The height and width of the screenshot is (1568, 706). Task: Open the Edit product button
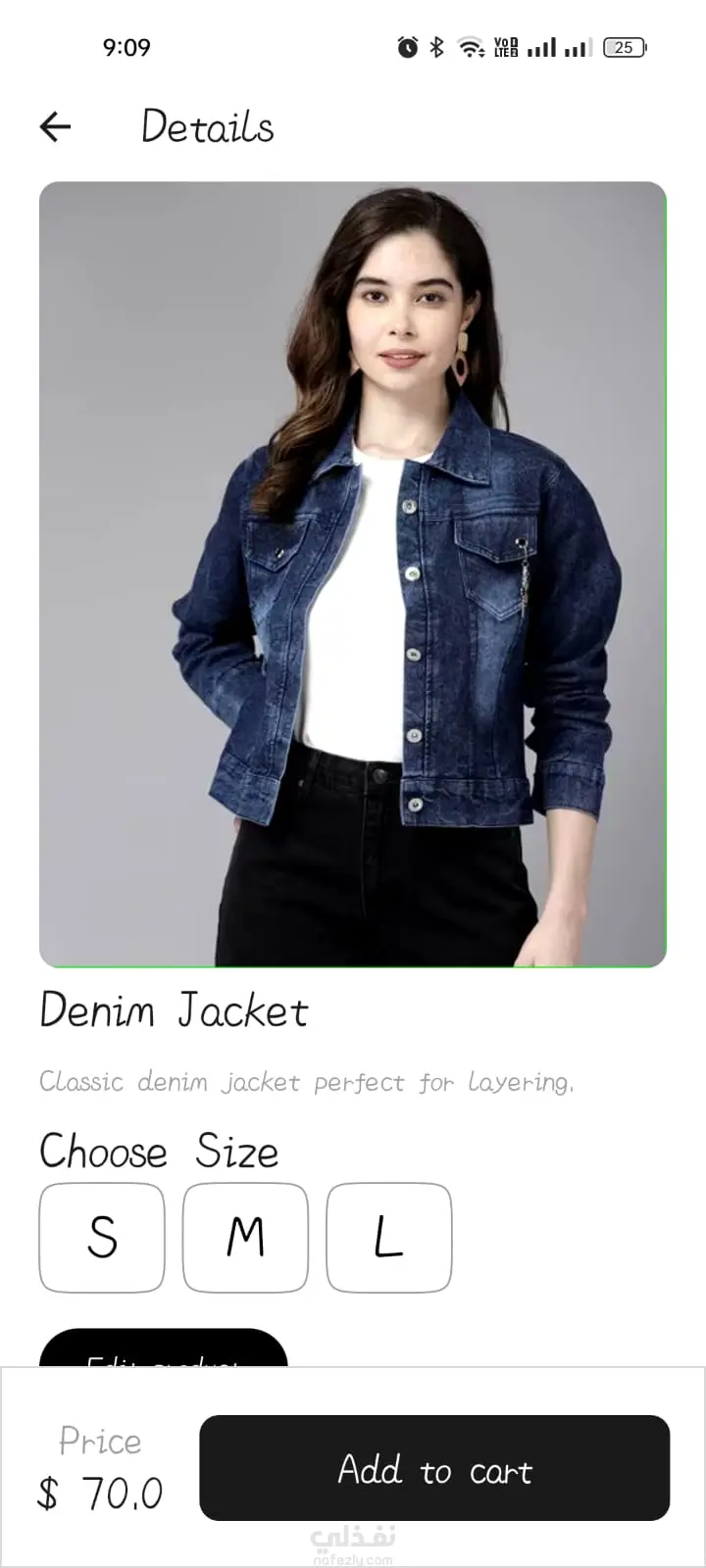163,1349
